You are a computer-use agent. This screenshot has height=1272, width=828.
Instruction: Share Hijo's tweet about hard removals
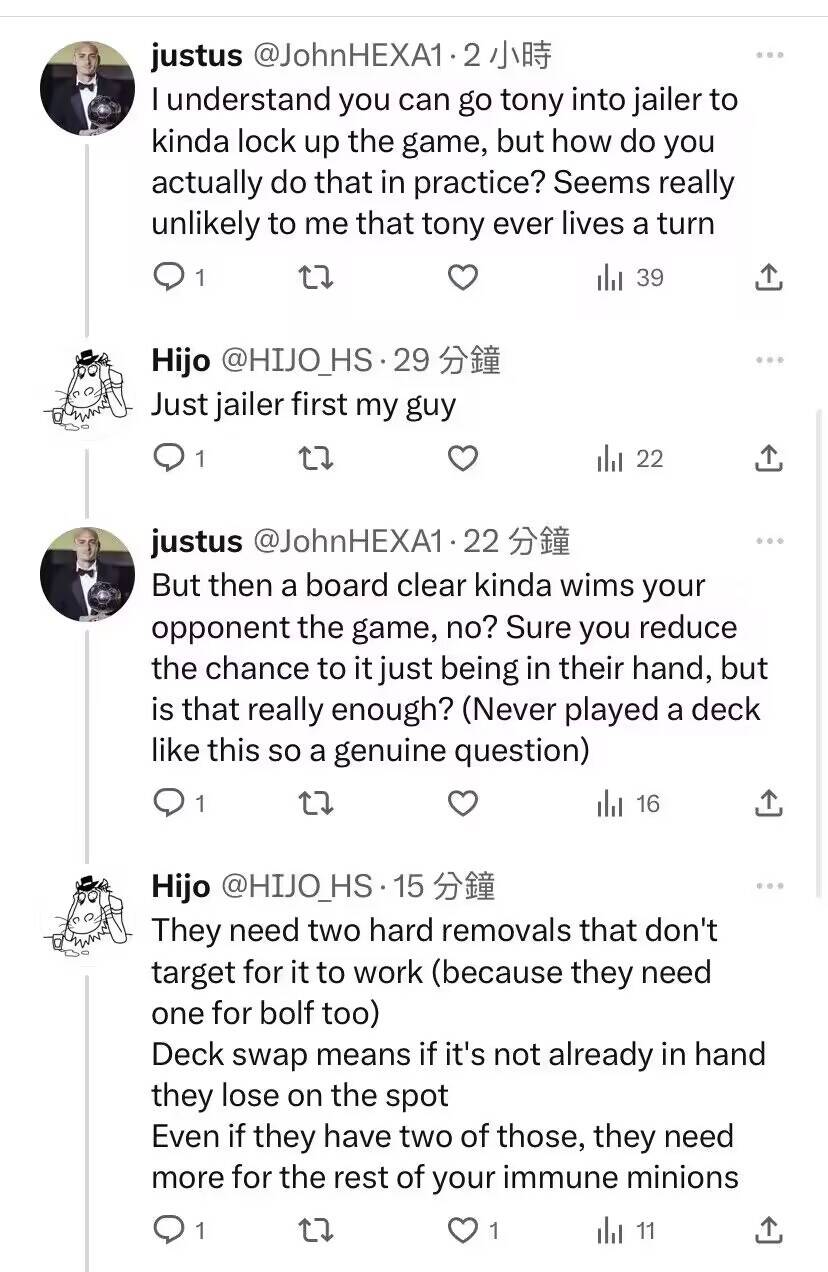(768, 1231)
